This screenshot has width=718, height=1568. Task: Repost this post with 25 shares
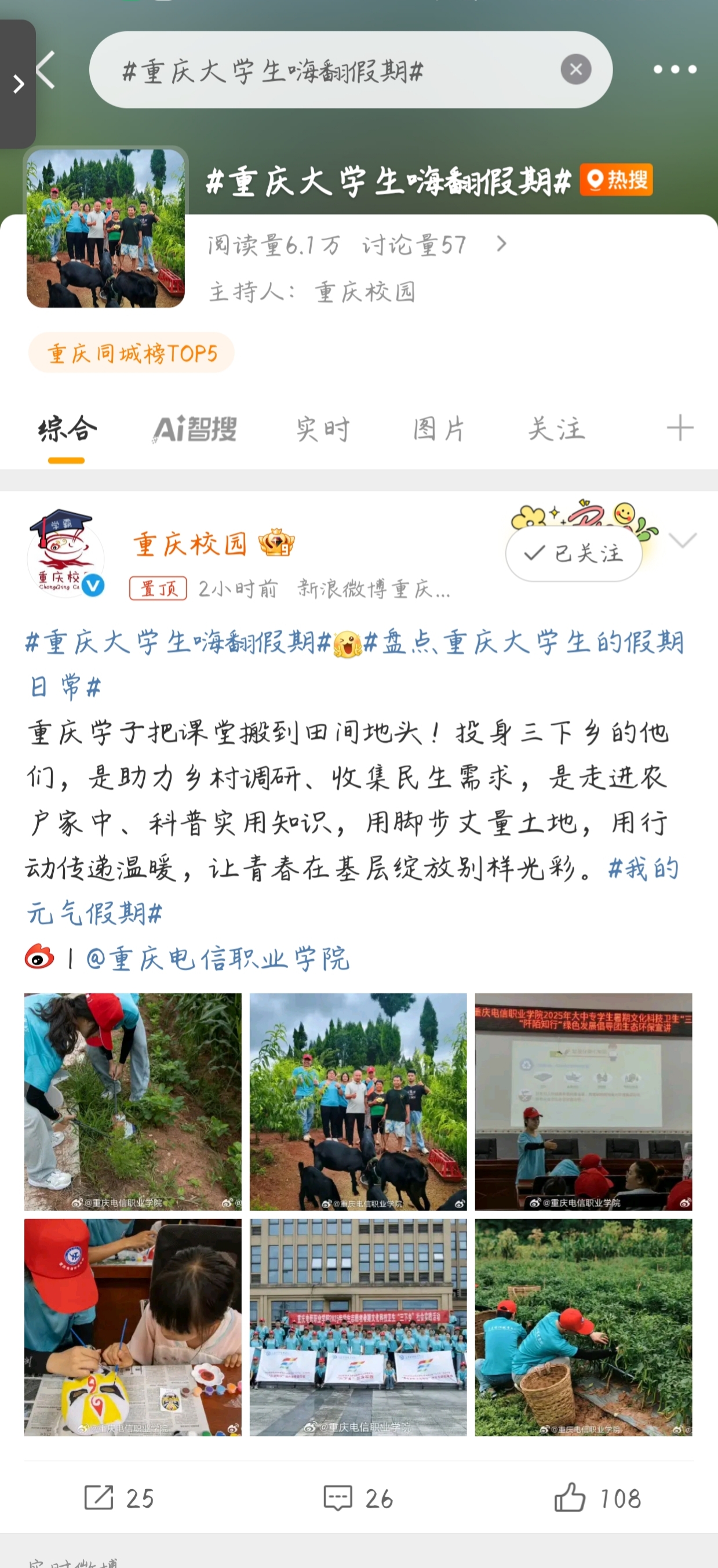[119, 1498]
